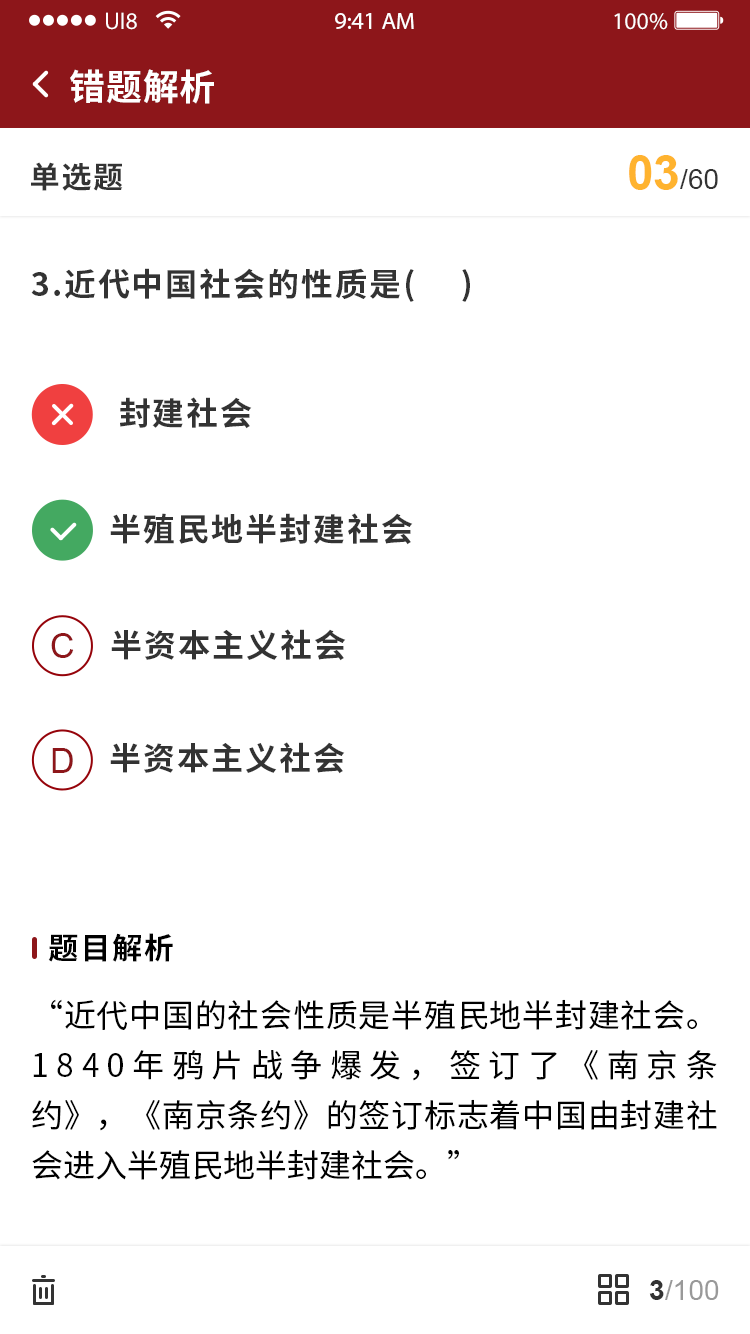Open the question grid overview

pyautogui.click(x=613, y=1289)
